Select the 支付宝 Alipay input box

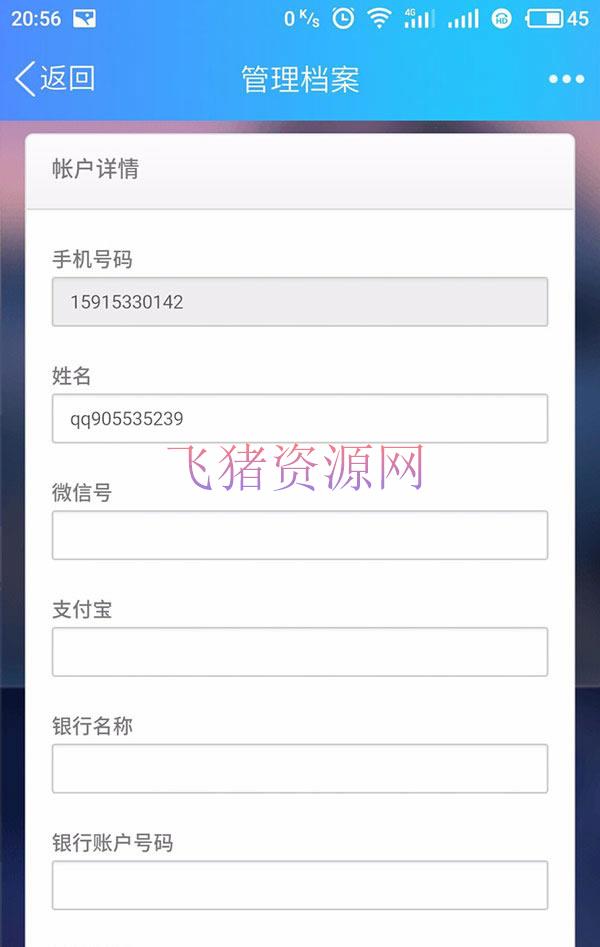(x=300, y=652)
